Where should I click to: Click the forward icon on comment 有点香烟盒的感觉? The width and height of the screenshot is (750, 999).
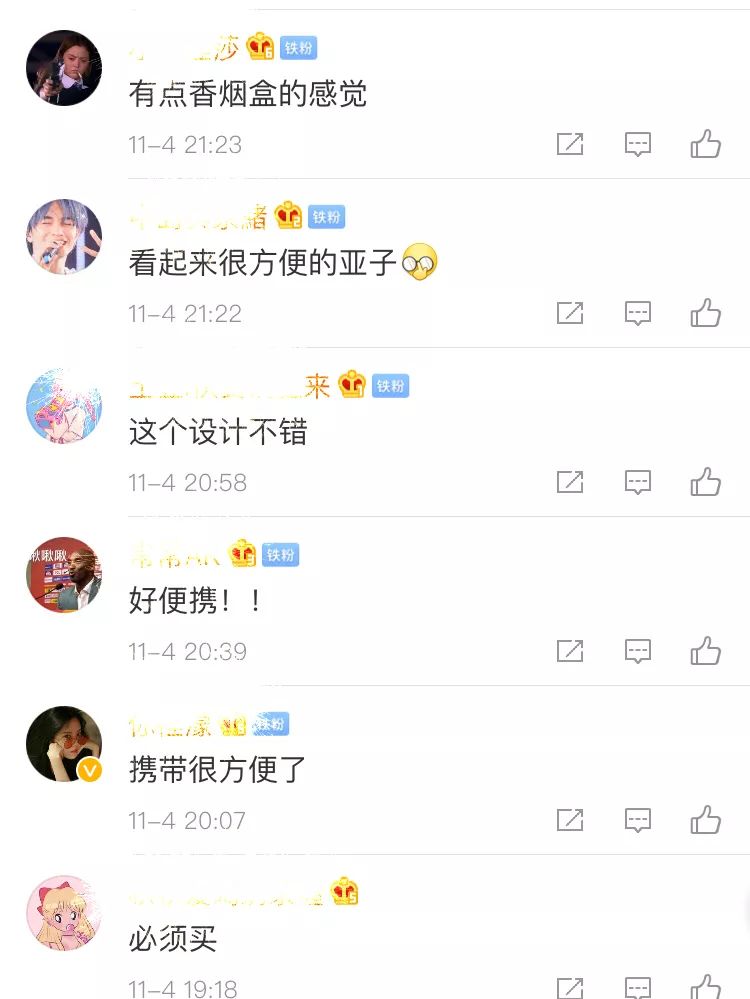coord(570,144)
